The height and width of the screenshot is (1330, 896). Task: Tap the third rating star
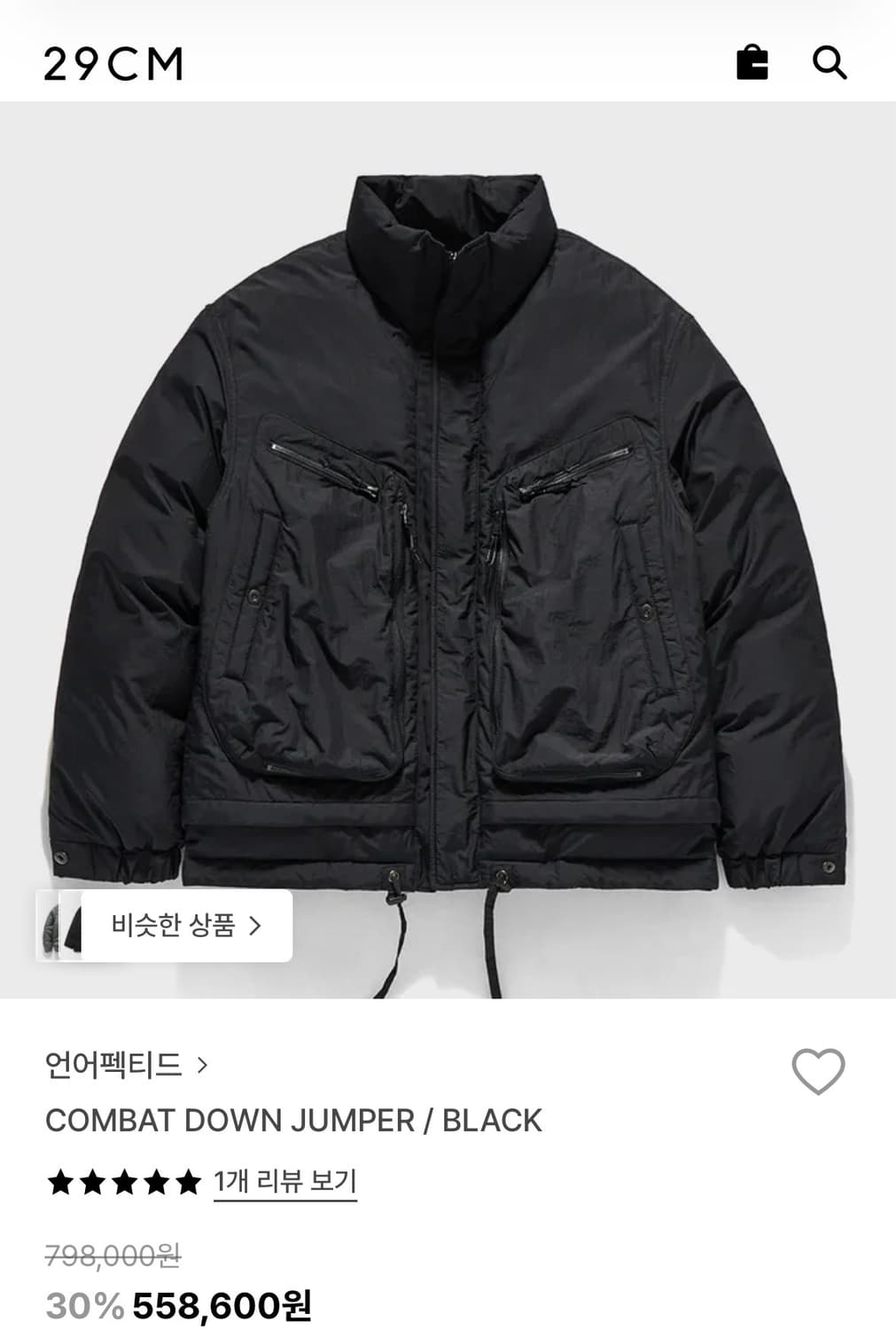[x=123, y=1182]
